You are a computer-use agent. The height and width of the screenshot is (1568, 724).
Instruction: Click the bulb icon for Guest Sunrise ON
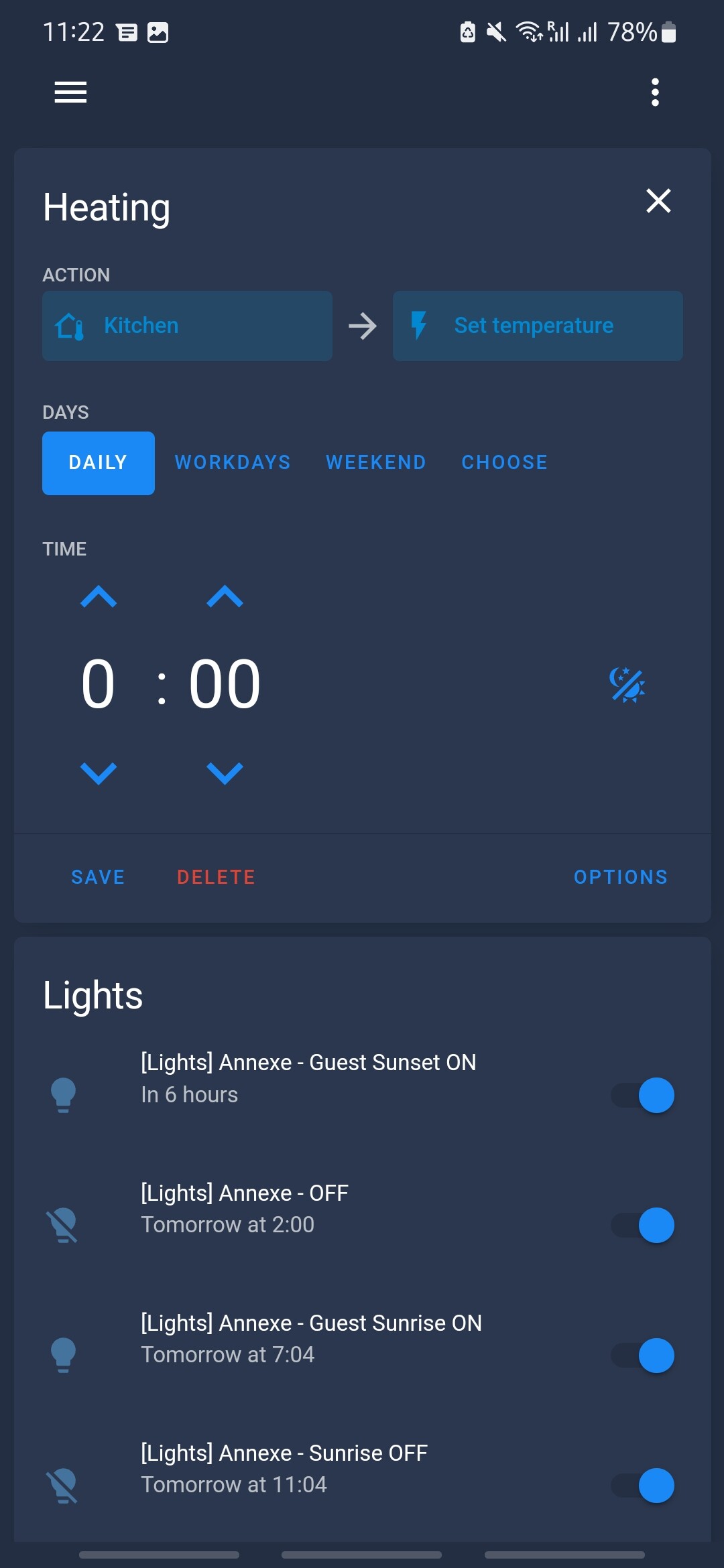pyautogui.click(x=64, y=1354)
